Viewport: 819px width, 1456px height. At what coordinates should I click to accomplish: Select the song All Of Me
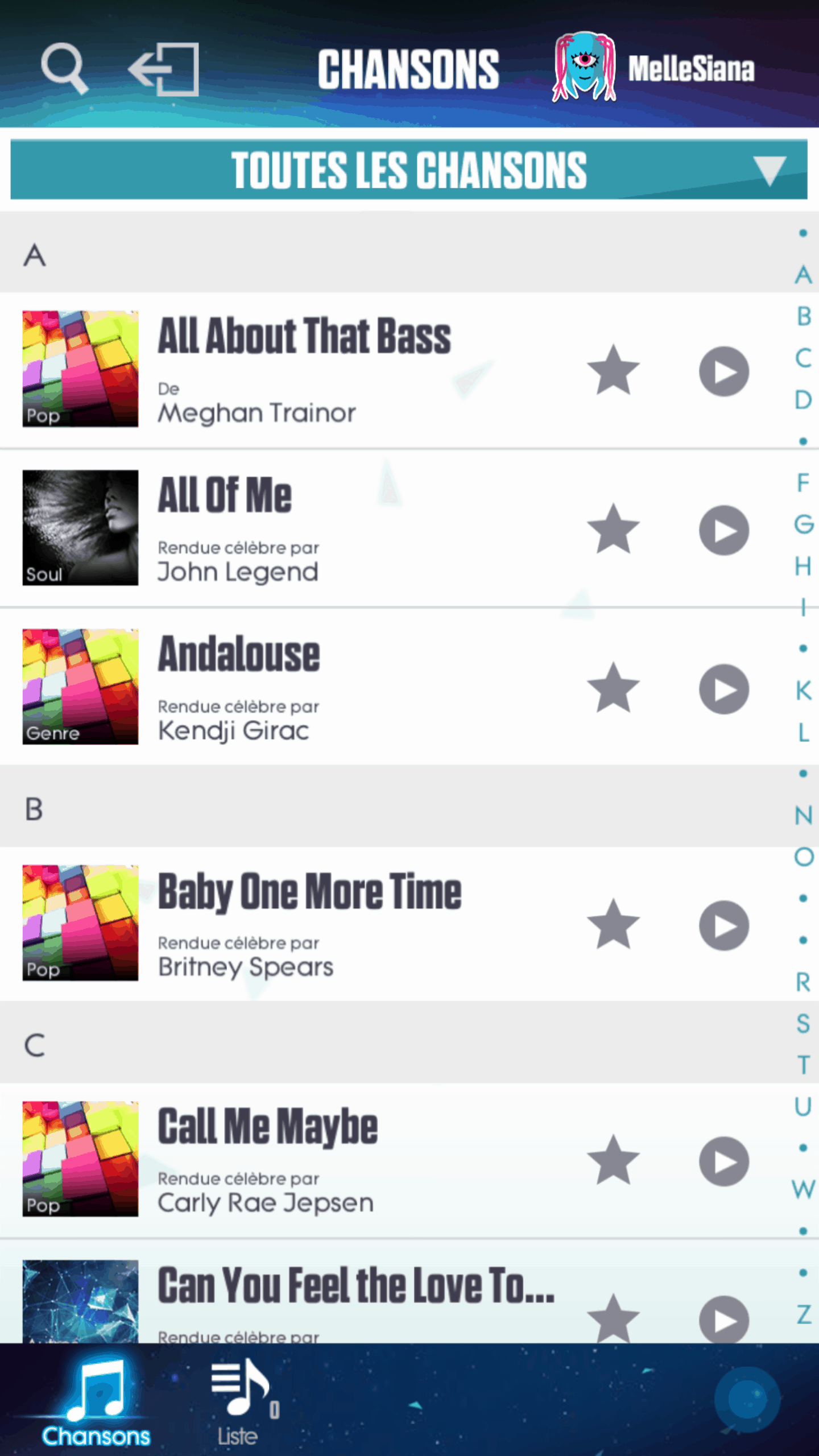point(284,528)
